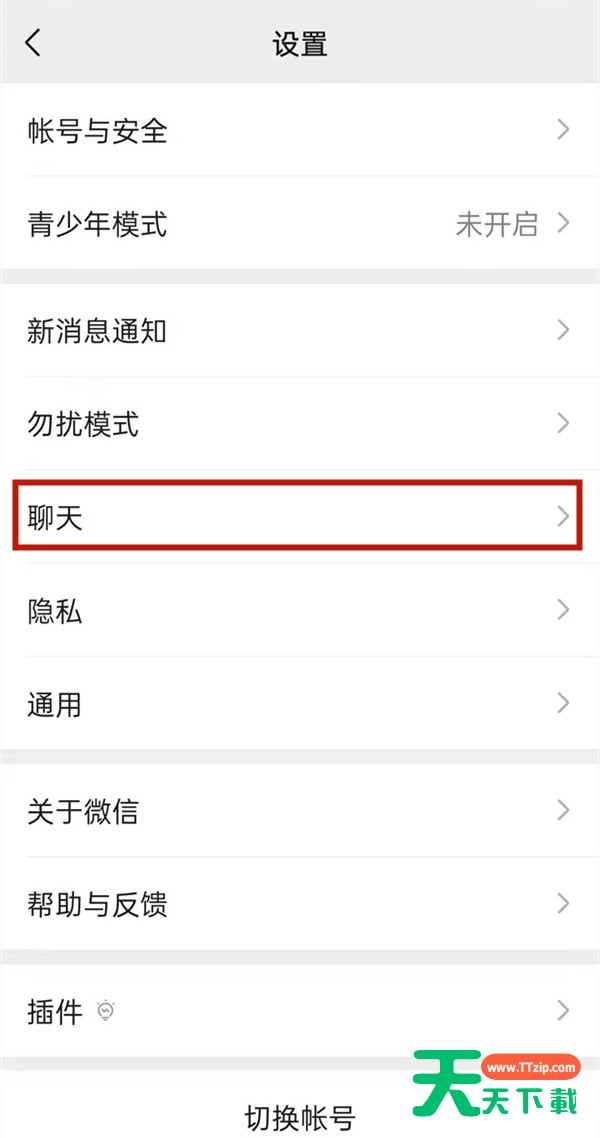
Task: Open 帮助与反馈
Action: coord(300,904)
